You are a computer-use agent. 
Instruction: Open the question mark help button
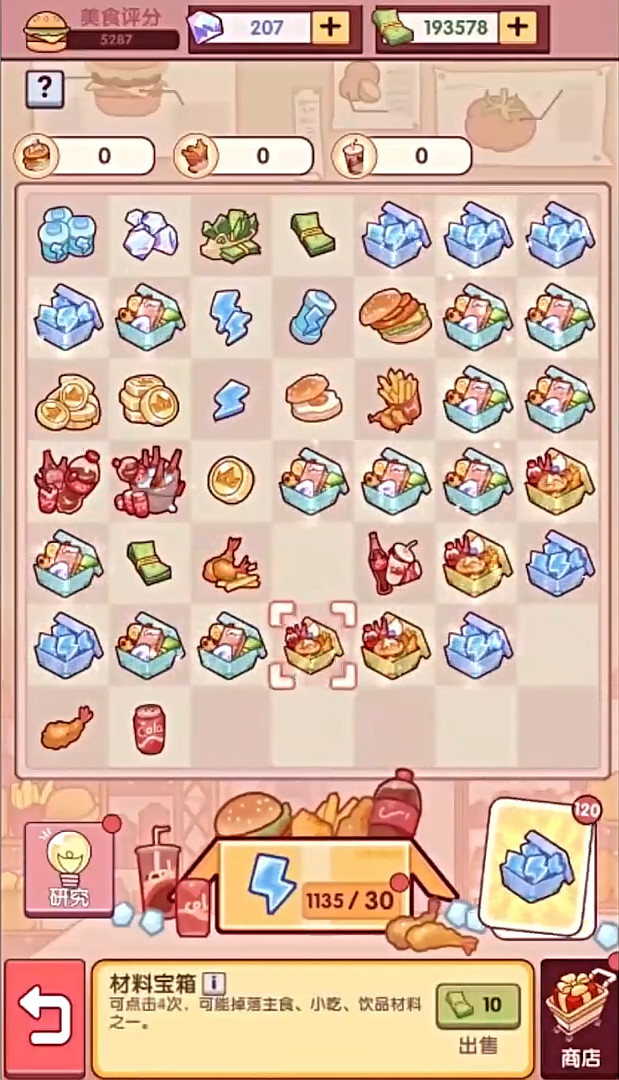pyautogui.click(x=44, y=89)
